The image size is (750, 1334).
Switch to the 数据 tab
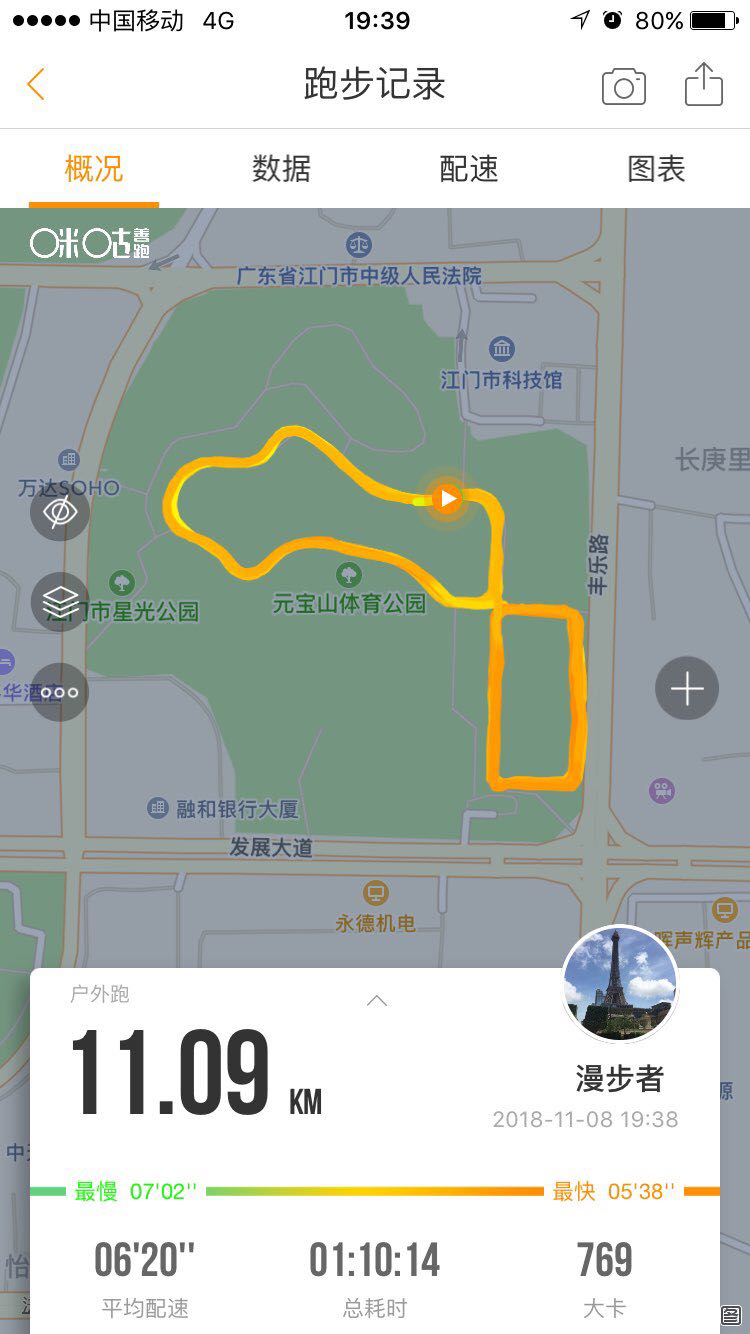coord(281,169)
